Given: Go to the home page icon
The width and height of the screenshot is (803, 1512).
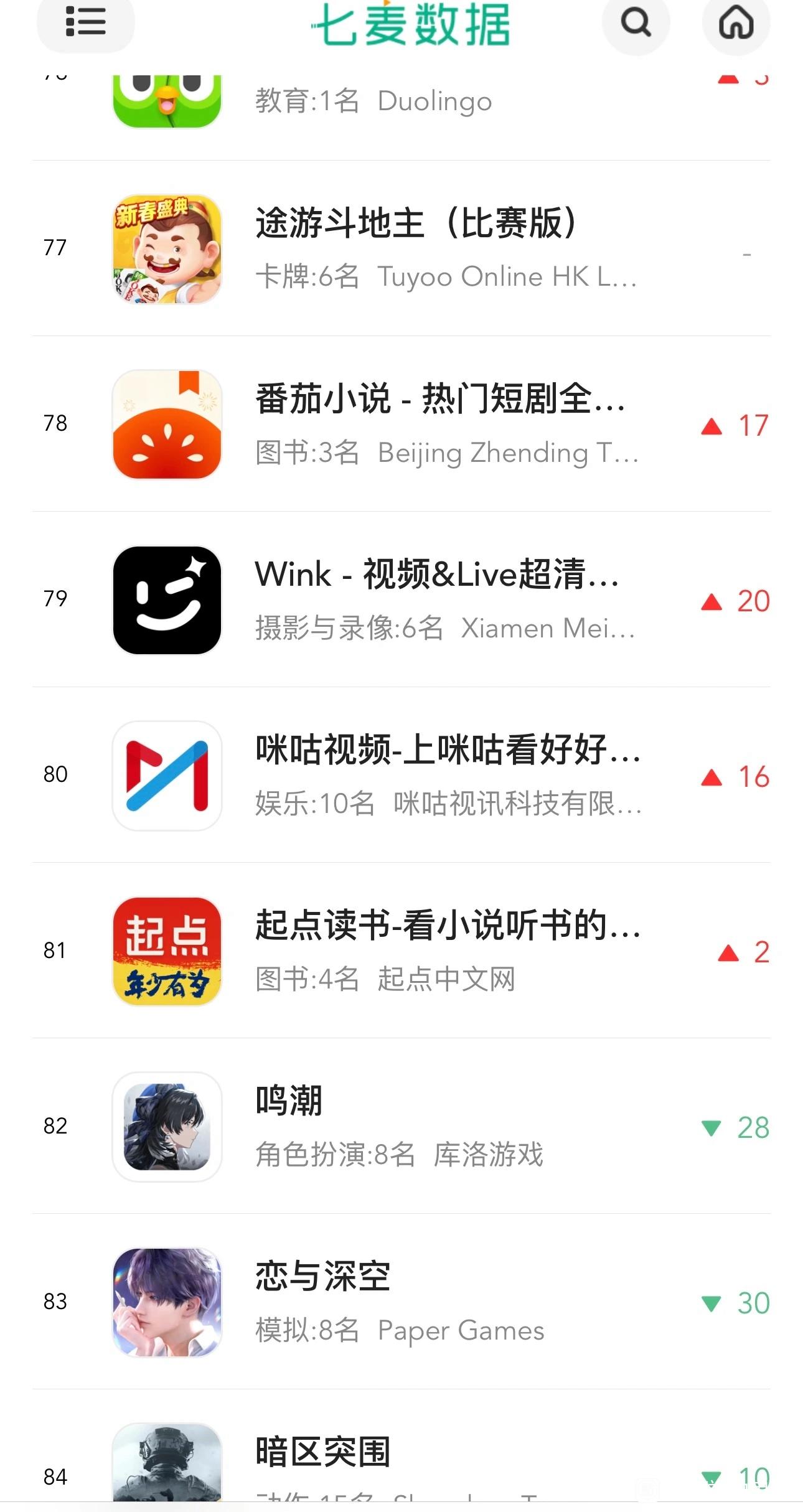Looking at the screenshot, I should tap(736, 24).
